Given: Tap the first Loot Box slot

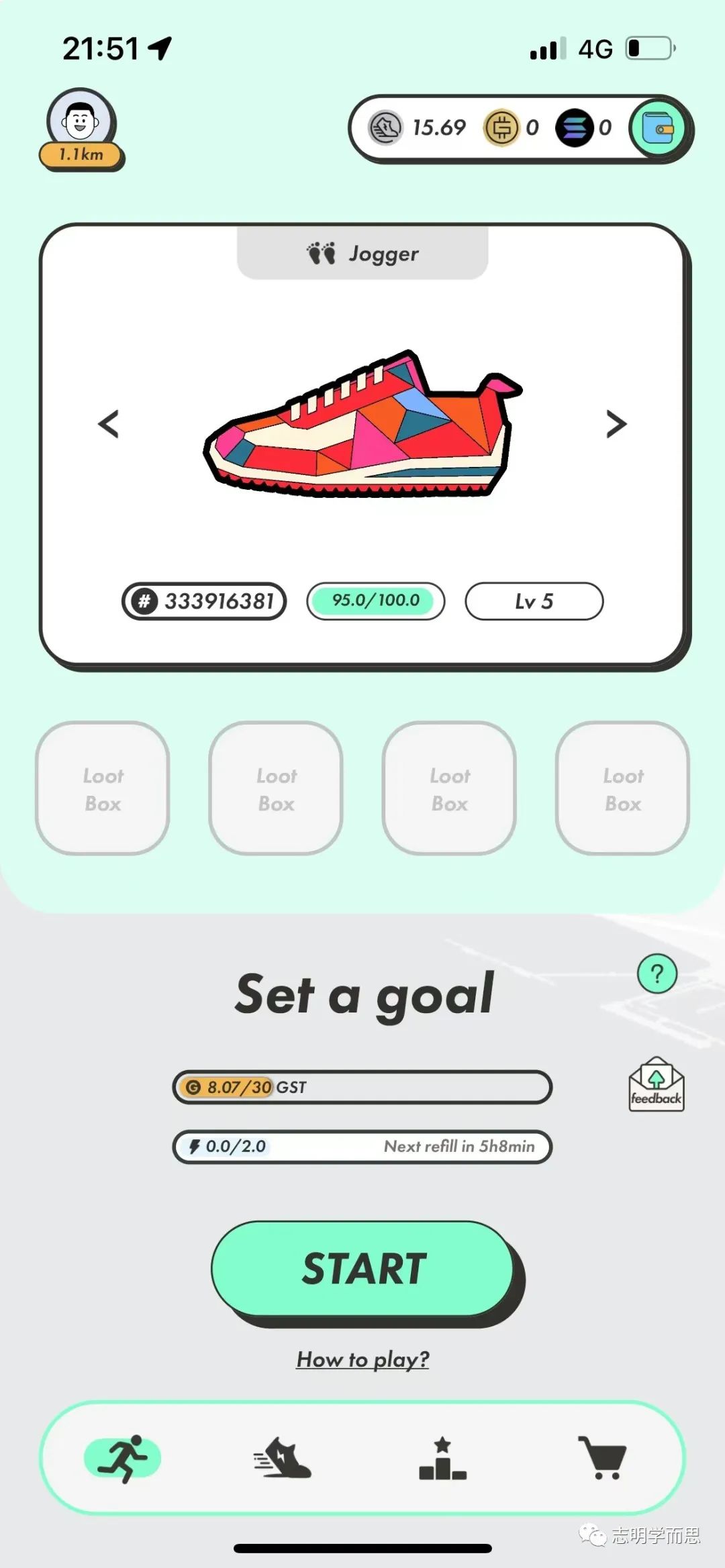Looking at the screenshot, I should [103, 788].
